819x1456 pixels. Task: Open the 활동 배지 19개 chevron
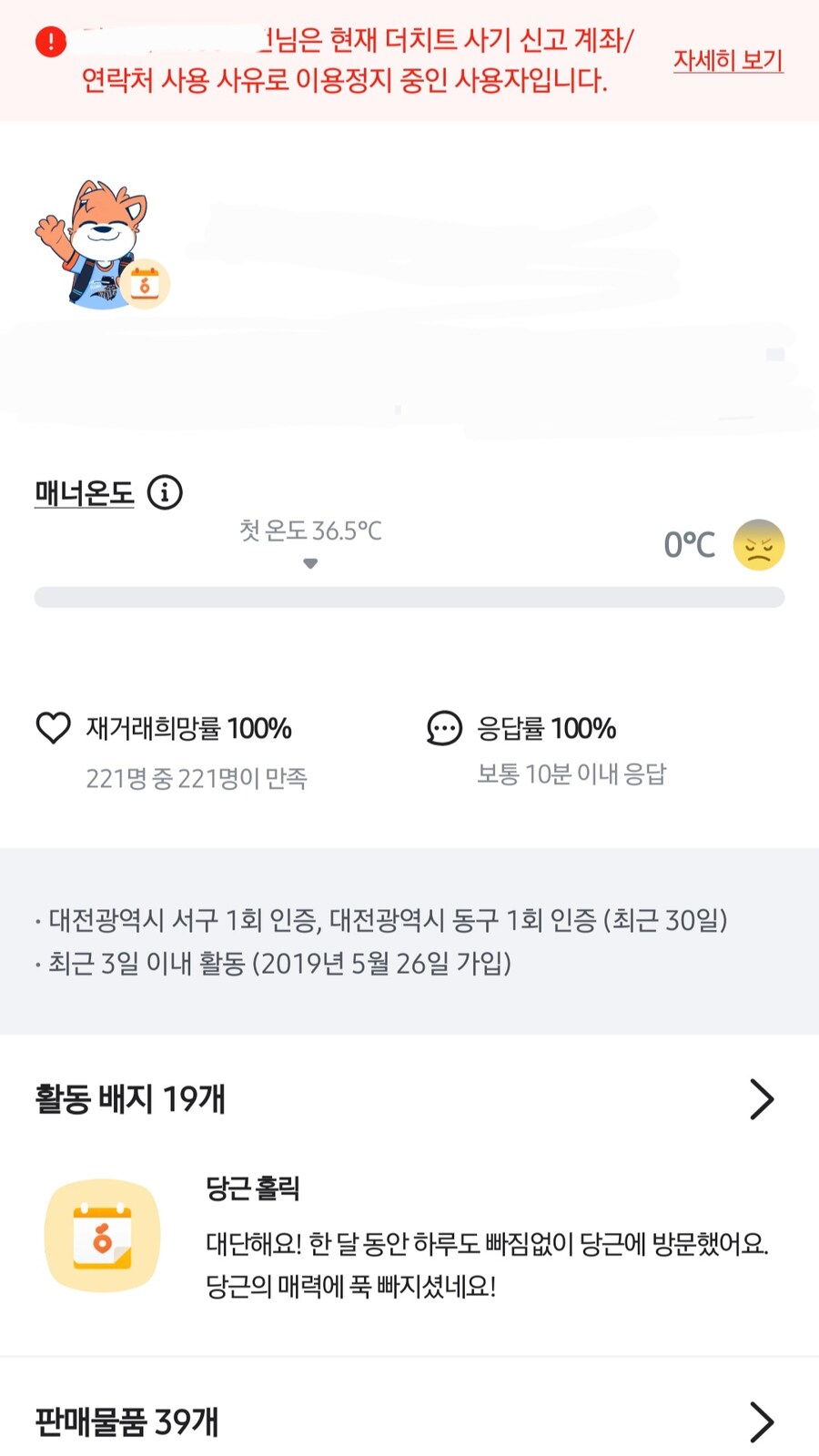[763, 1098]
